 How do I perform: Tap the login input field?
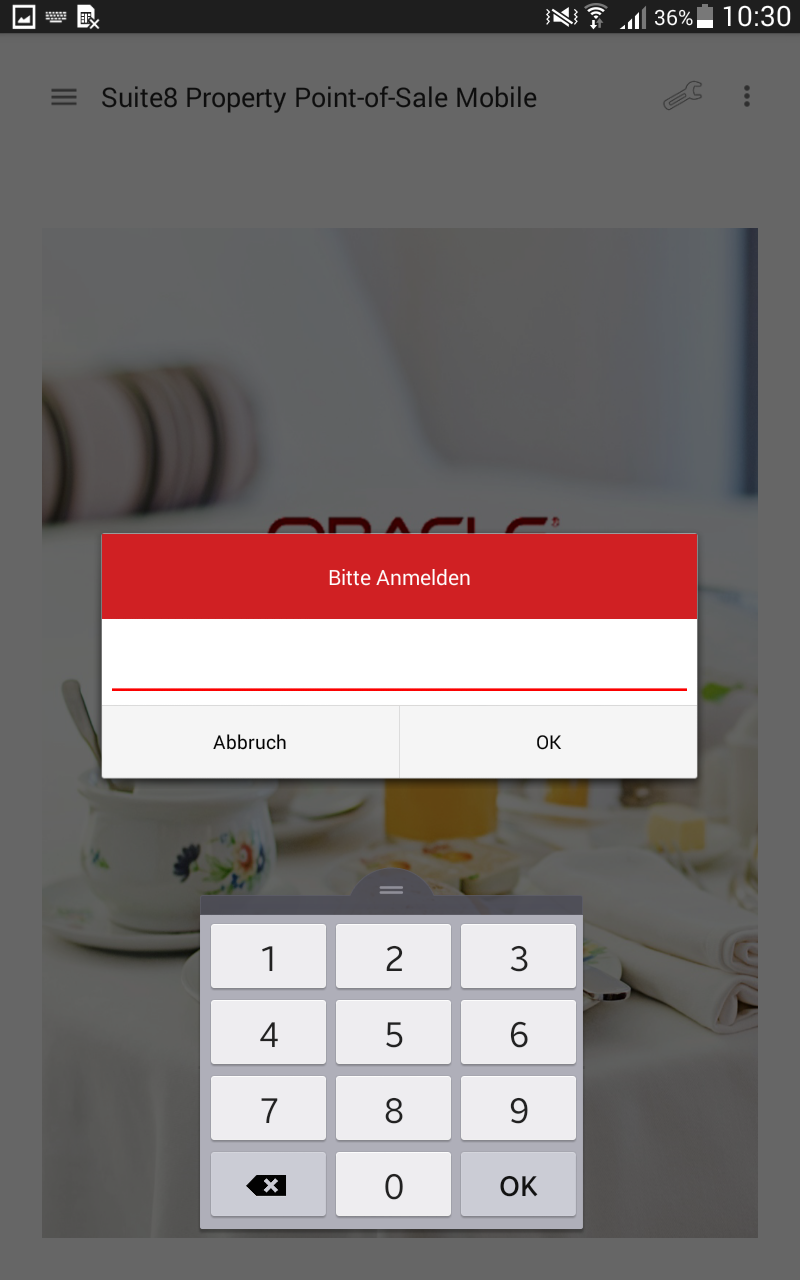pos(399,661)
